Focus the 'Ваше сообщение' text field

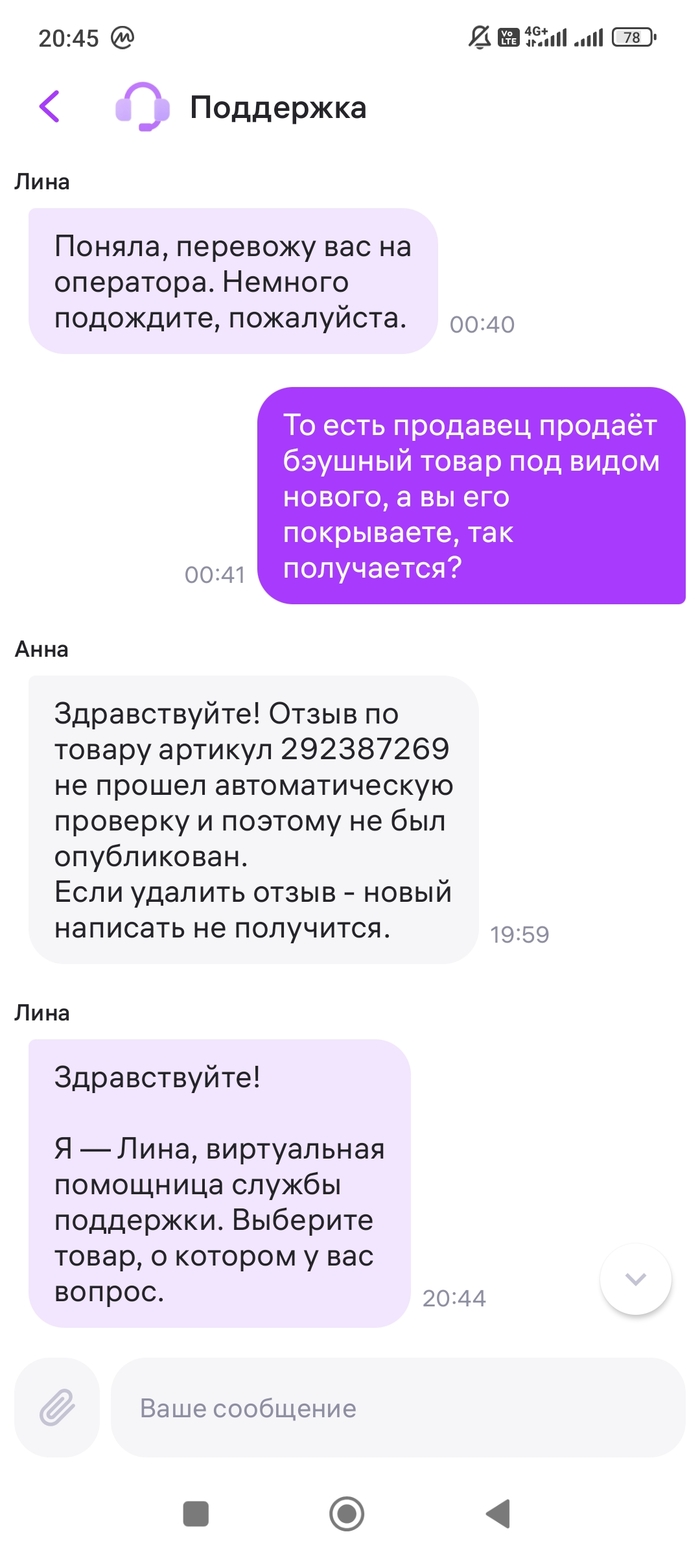(x=397, y=1408)
